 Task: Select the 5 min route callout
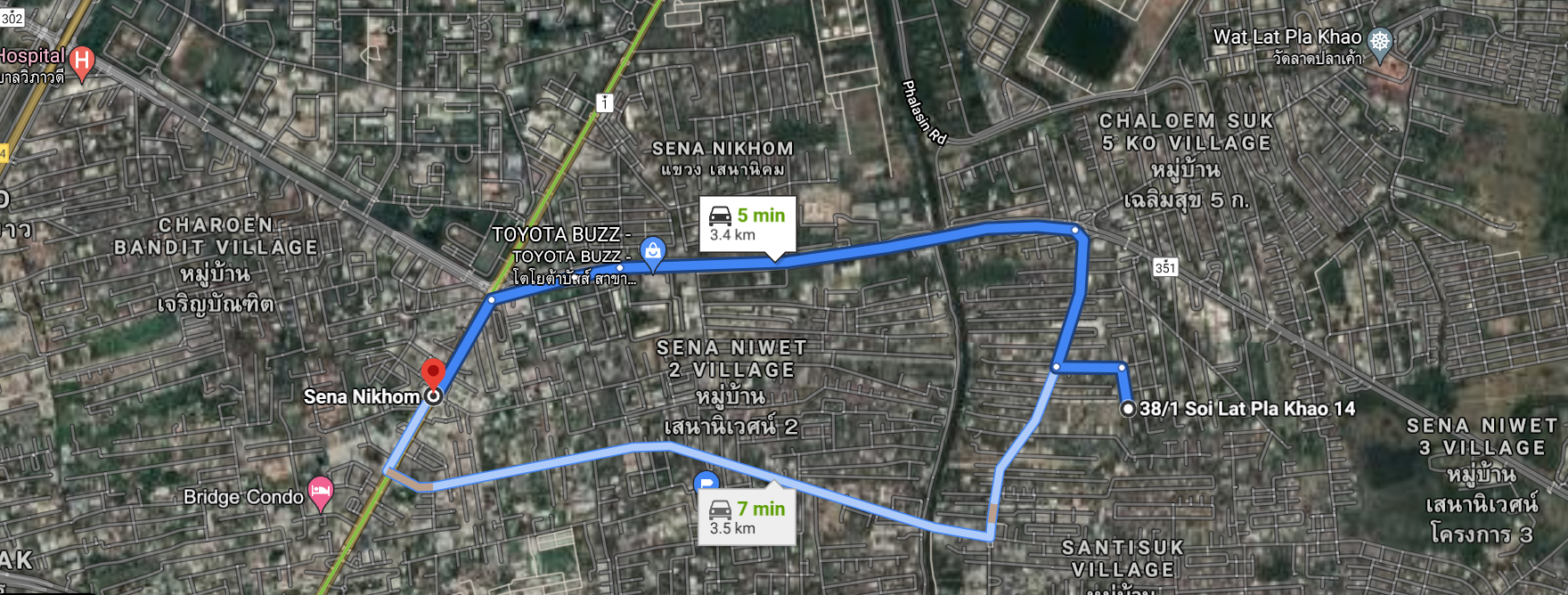point(747,224)
